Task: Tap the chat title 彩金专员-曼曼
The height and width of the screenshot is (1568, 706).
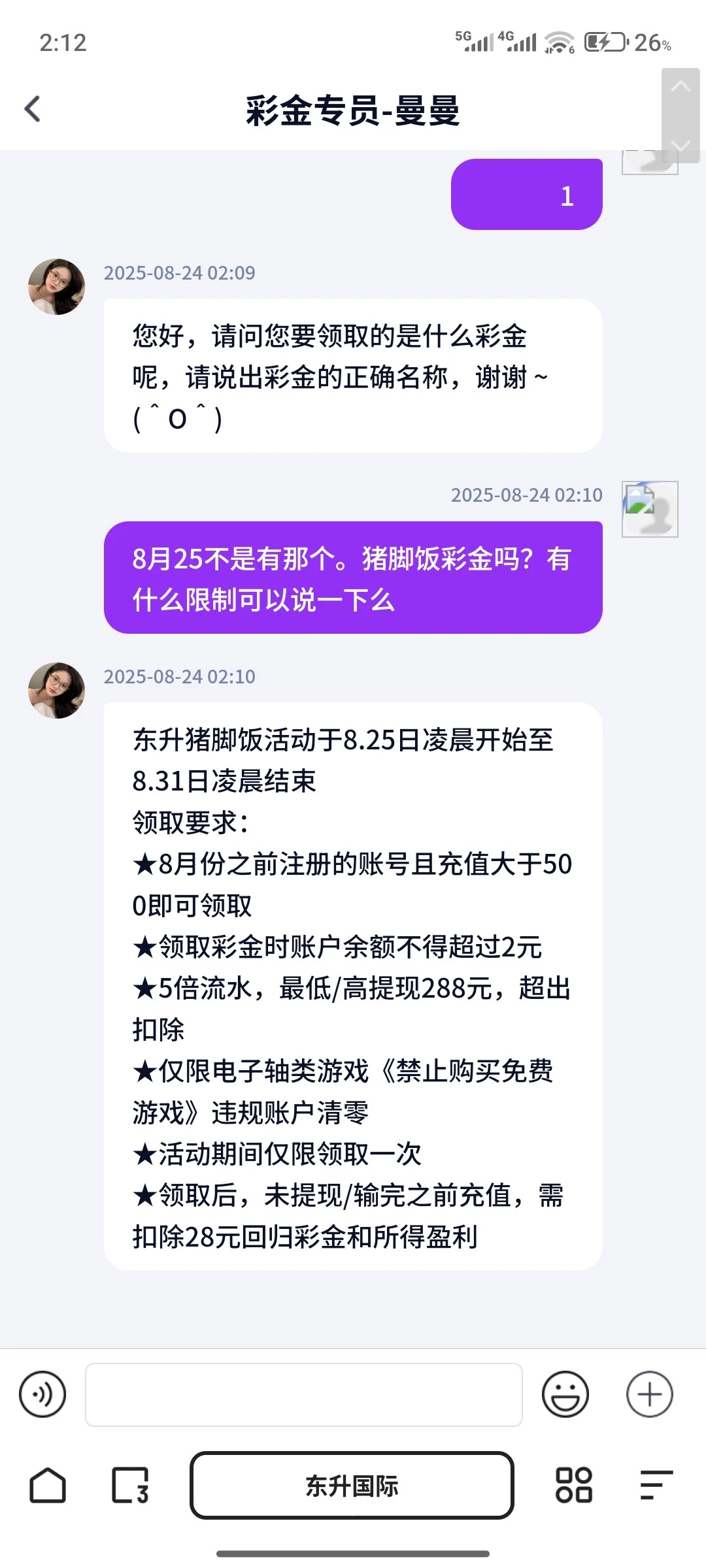Action: [353, 111]
